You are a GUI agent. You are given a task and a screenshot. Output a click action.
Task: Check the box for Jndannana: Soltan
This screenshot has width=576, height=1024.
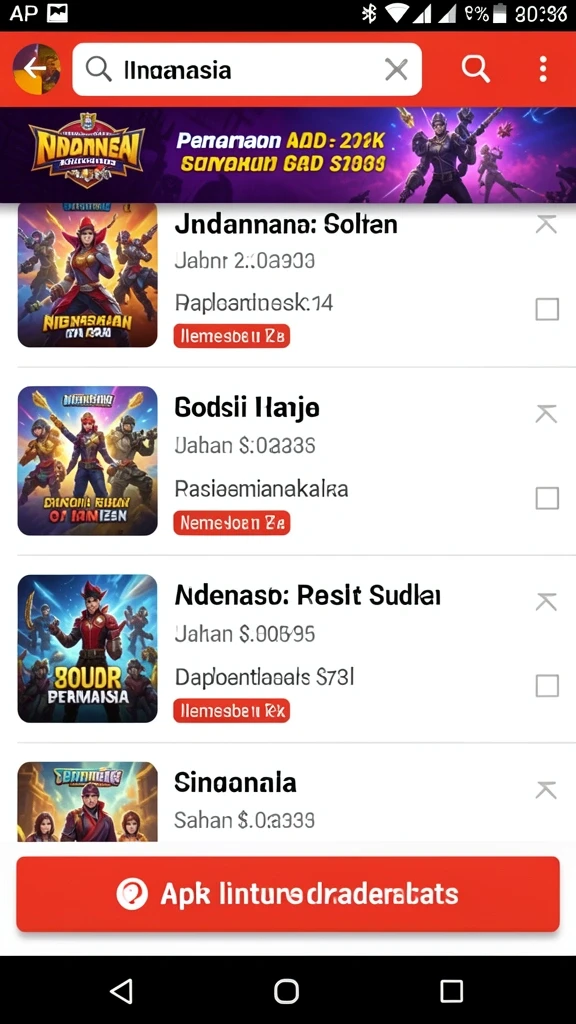point(547,309)
